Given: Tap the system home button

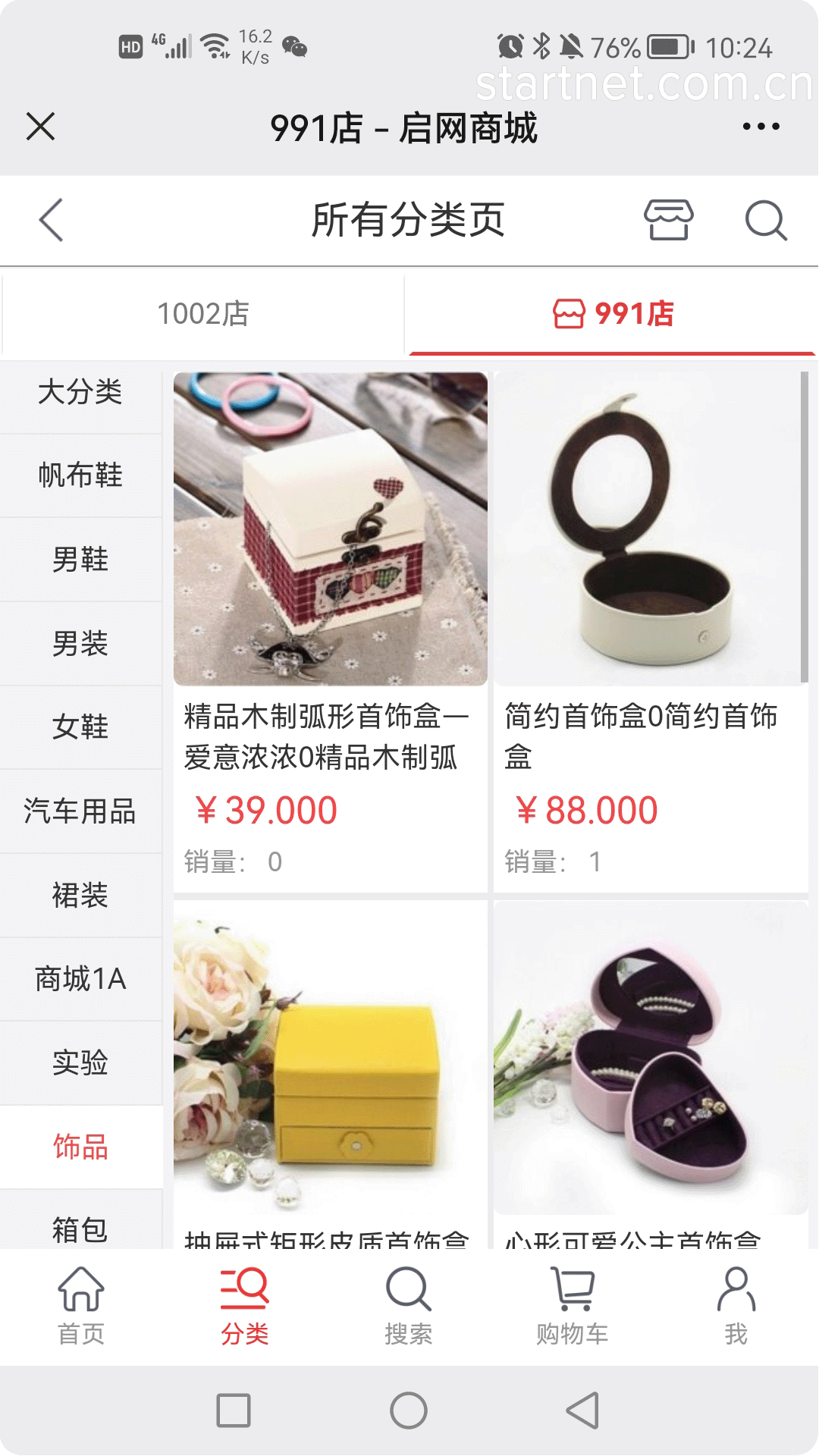Looking at the screenshot, I should (409, 1411).
